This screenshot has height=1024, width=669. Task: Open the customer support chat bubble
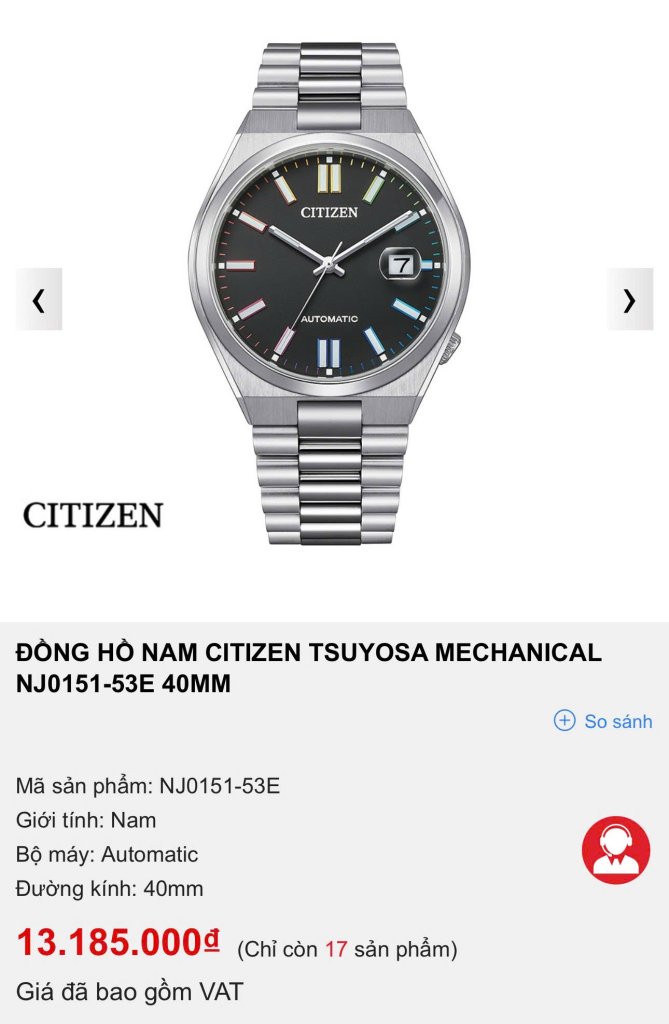point(616,850)
